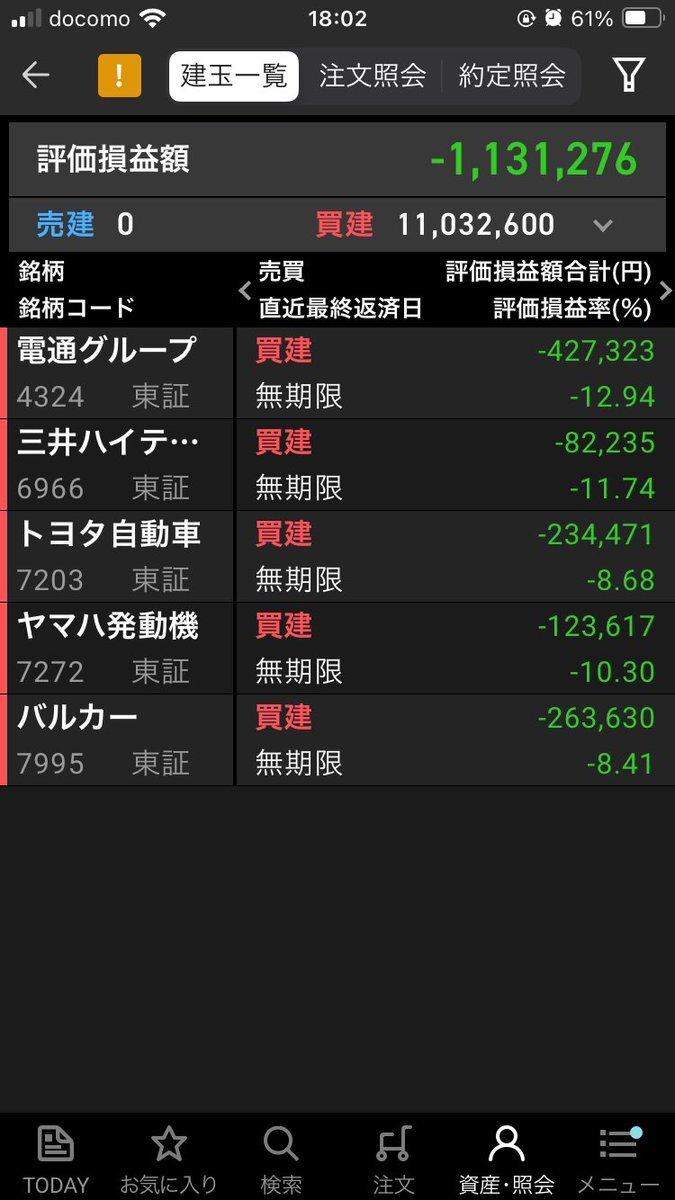The width and height of the screenshot is (675, 1200).
Task: Open the バルカー position row
Action: point(337,740)
